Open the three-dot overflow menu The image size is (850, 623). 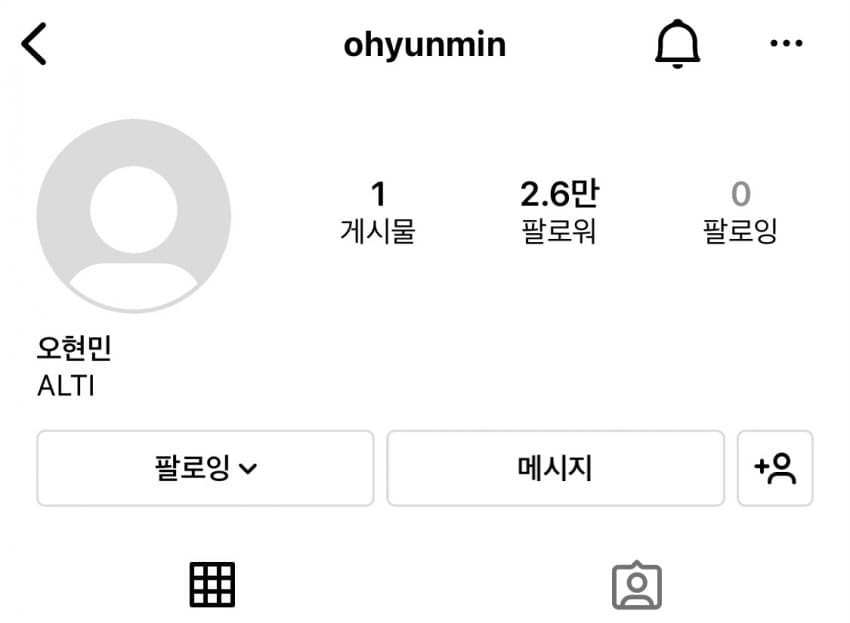point(786,43)
